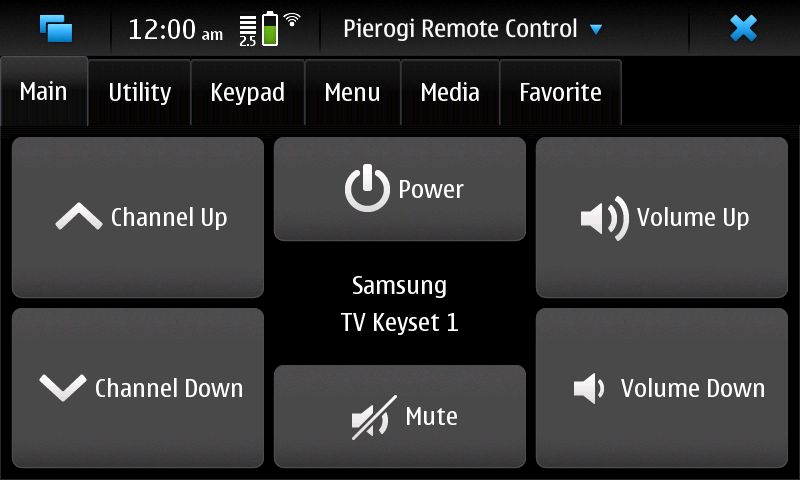Select the Favorite tab
The image size is (800, 480).
pos(560,93)
